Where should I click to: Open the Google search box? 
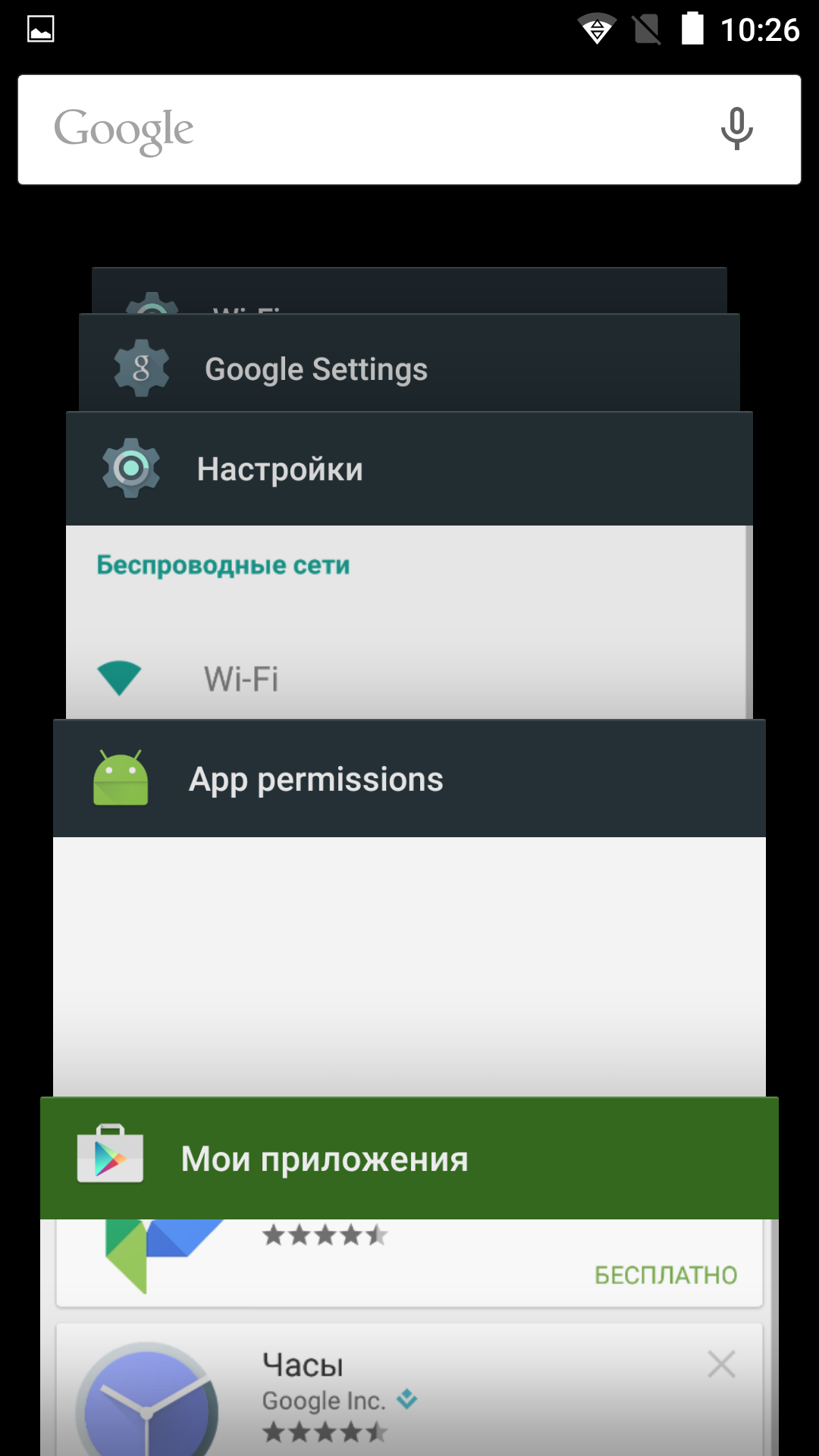pyautogui.click(x=364, y=130)
